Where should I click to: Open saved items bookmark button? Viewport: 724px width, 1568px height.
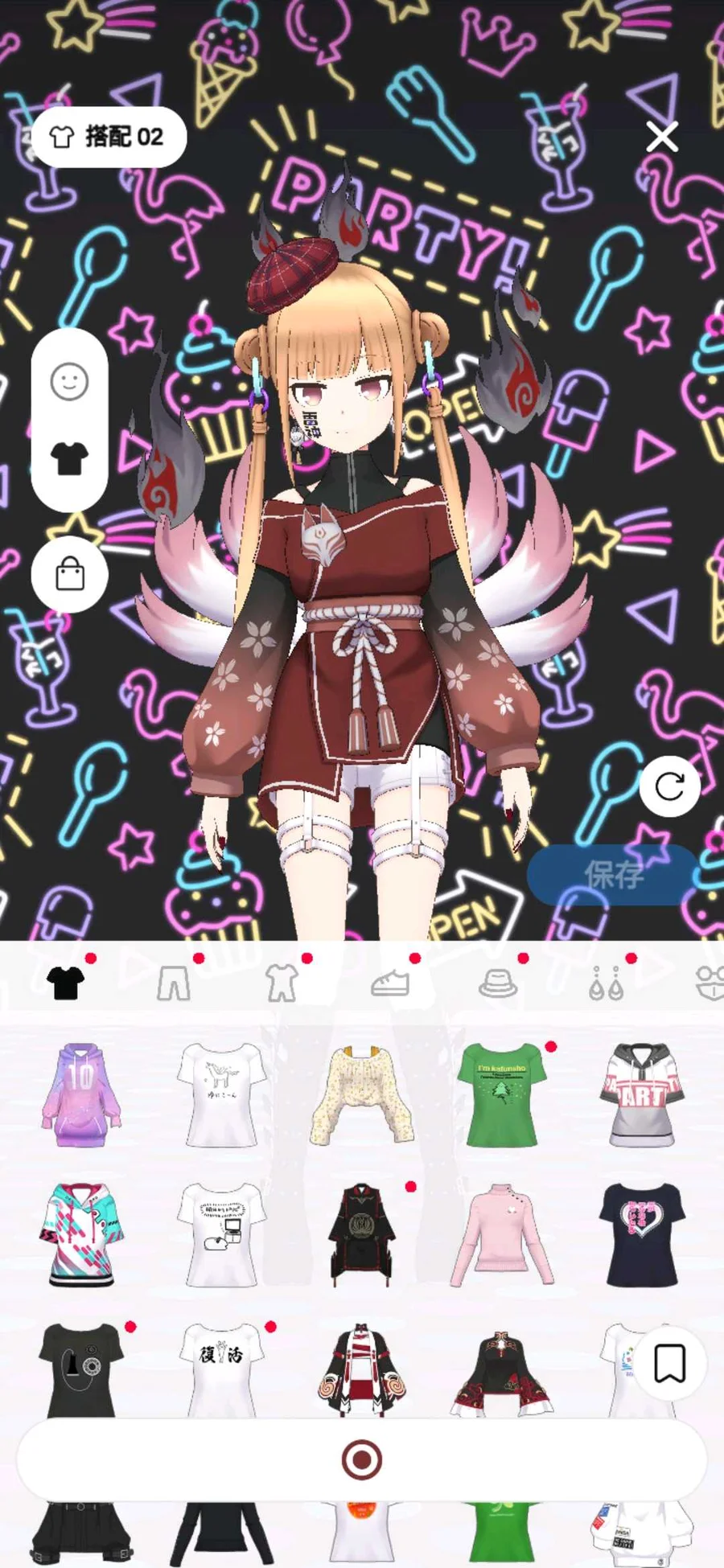pos(669,1363)
